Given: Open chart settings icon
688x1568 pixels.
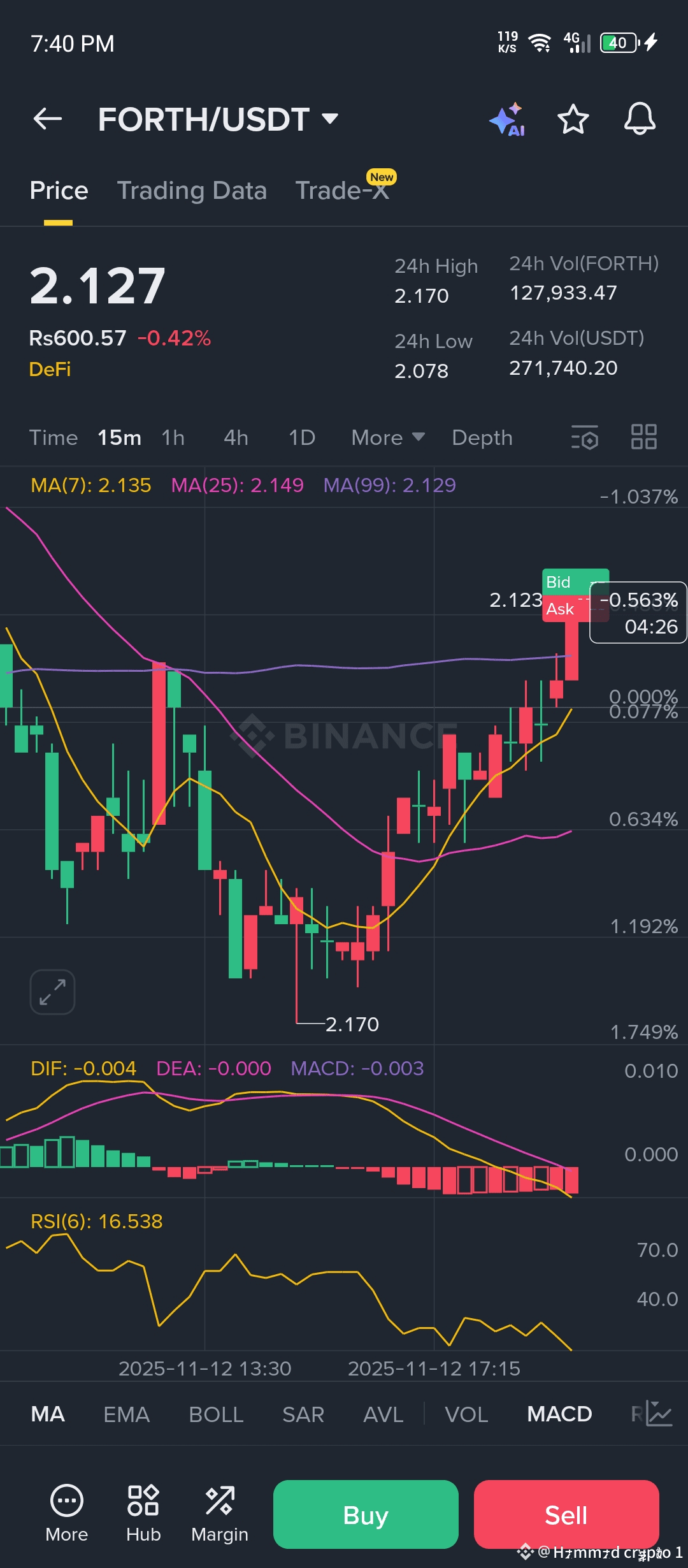Looking at the screenshot, I should pos(584,438).
